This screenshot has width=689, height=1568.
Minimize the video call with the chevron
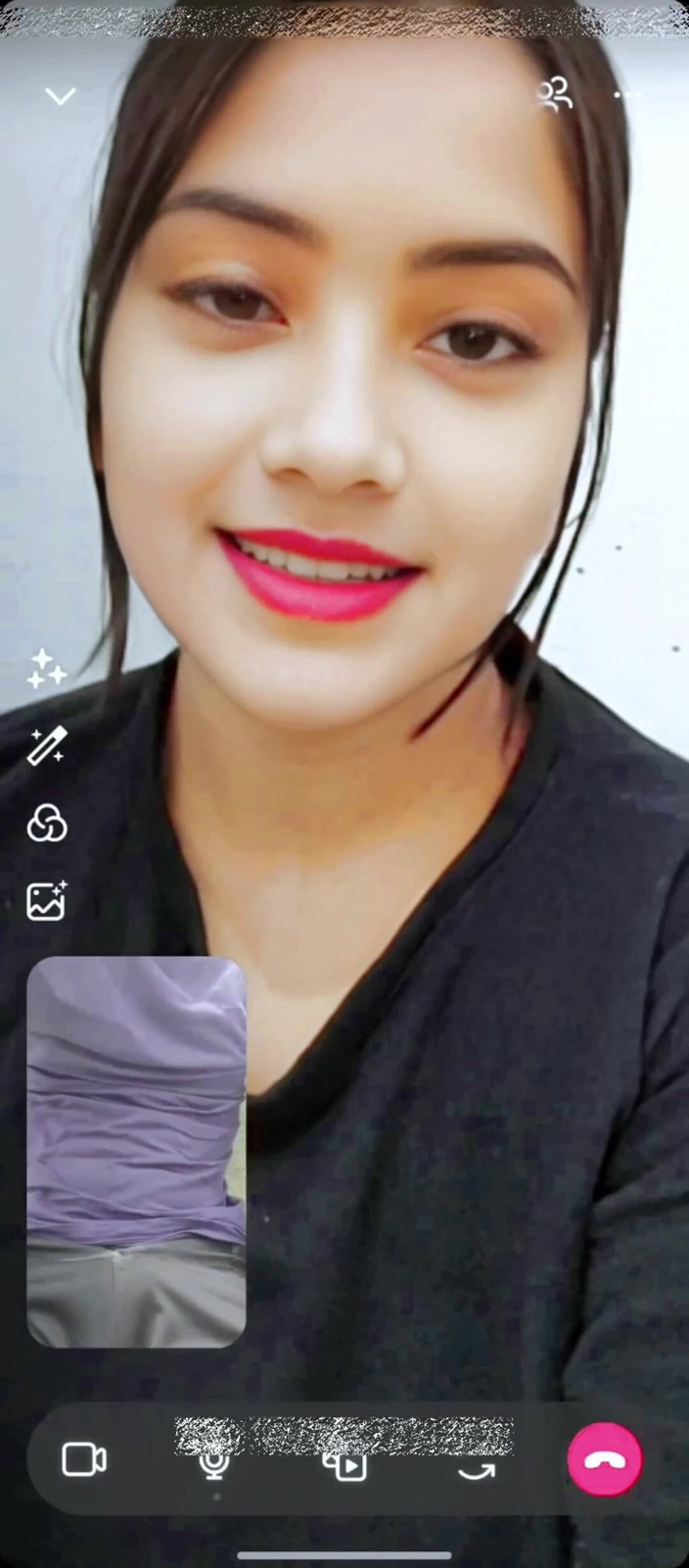point(61,96)
